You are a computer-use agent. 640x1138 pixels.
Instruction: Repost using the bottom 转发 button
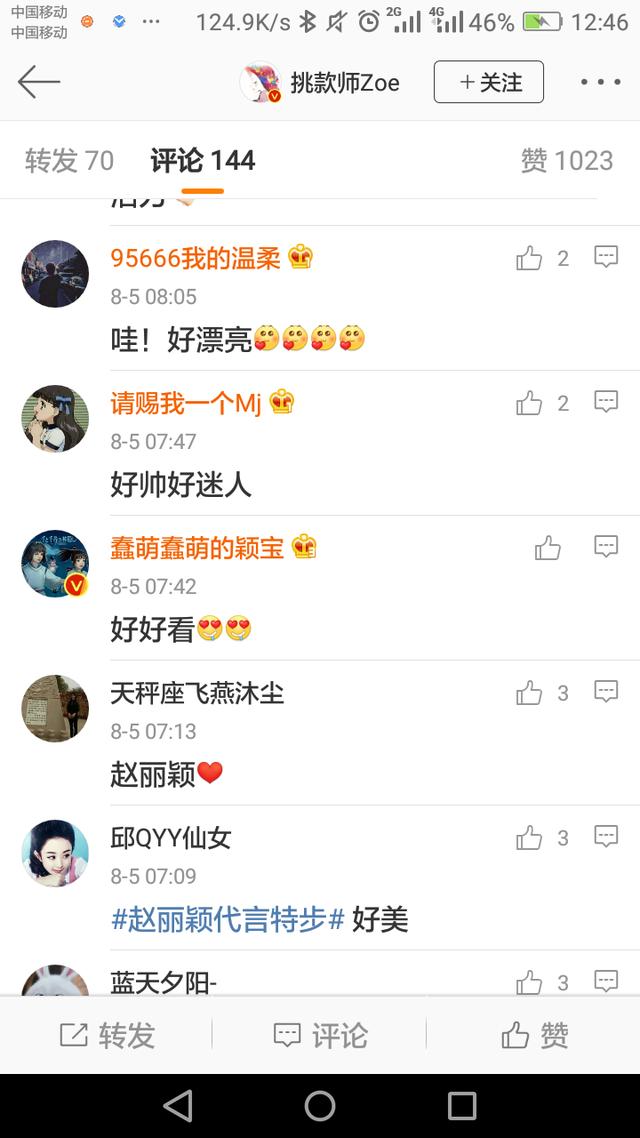coord(107,1035)
